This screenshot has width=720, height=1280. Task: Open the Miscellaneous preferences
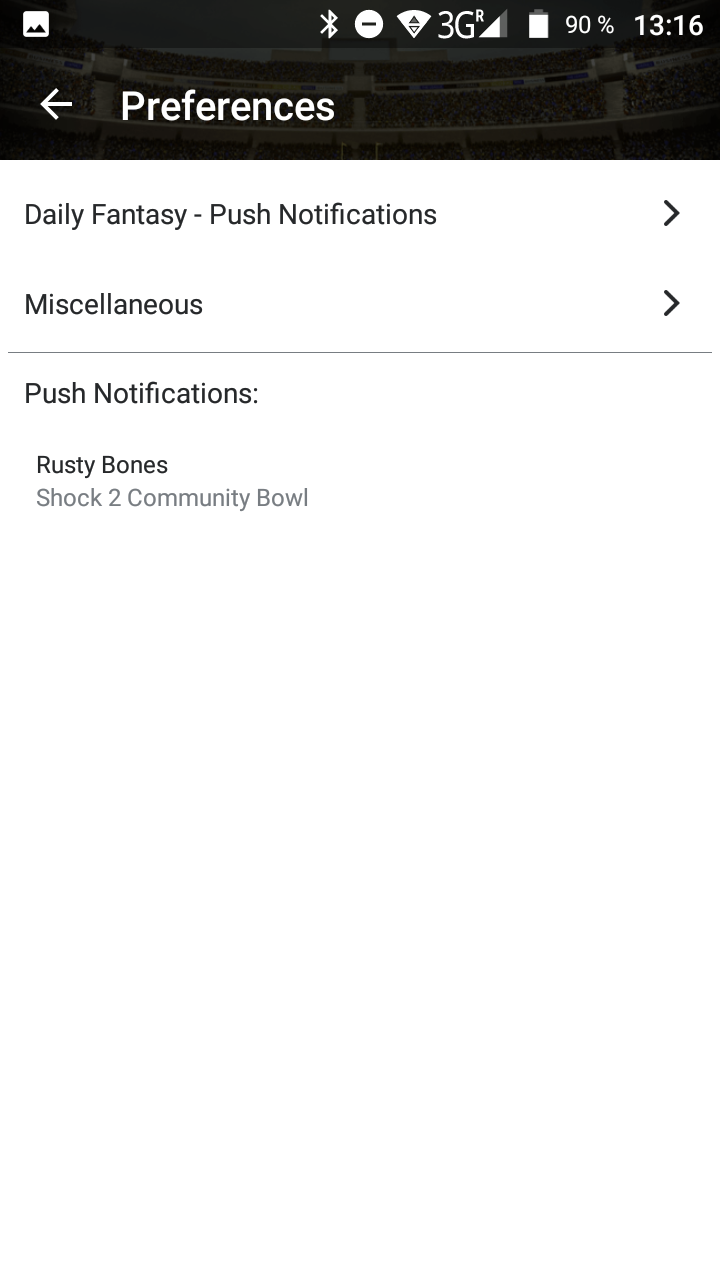click(x=359, y=304)
